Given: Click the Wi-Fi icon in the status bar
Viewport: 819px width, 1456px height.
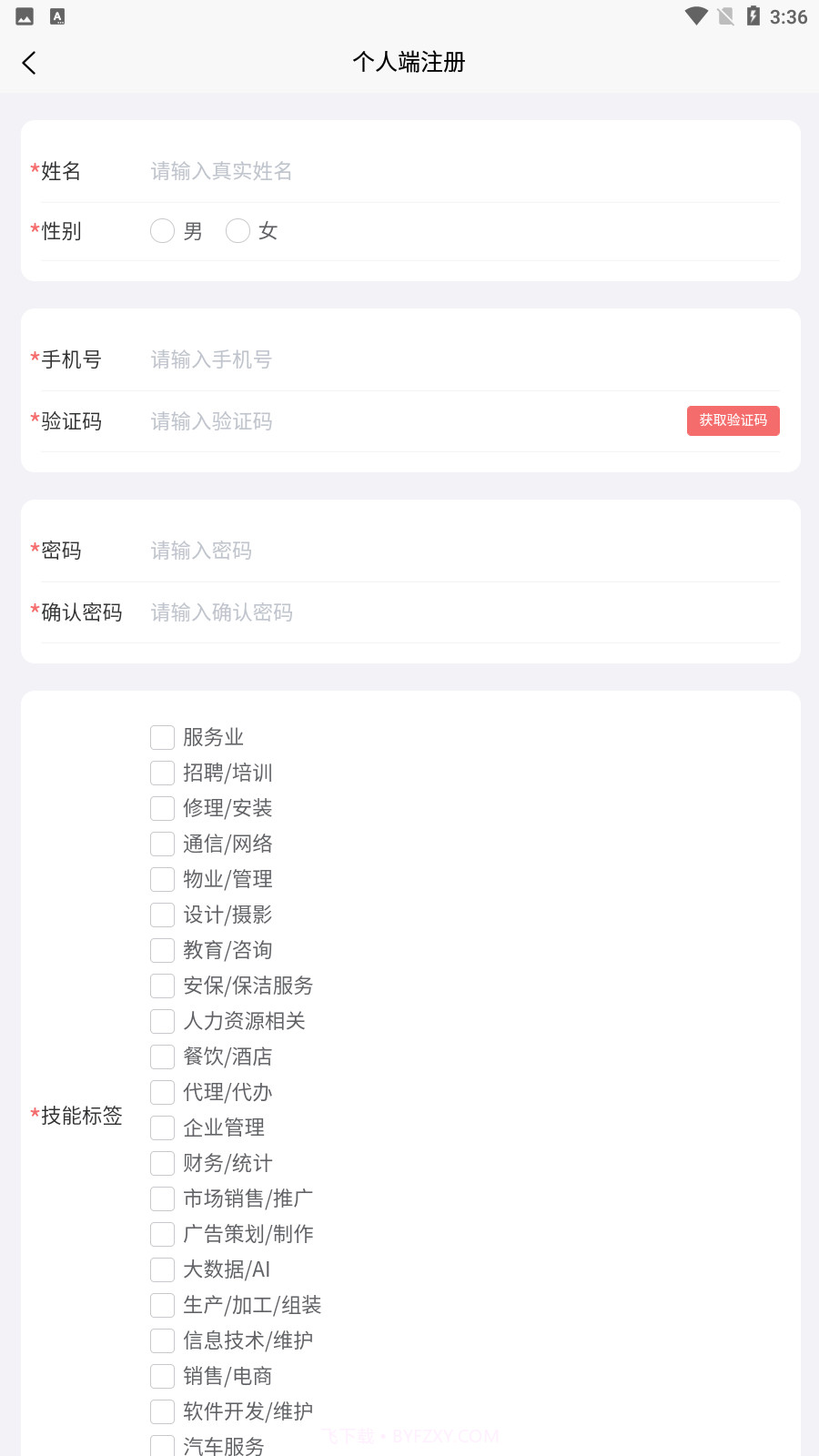Looking at the screenshot, I should click(695, 15).
